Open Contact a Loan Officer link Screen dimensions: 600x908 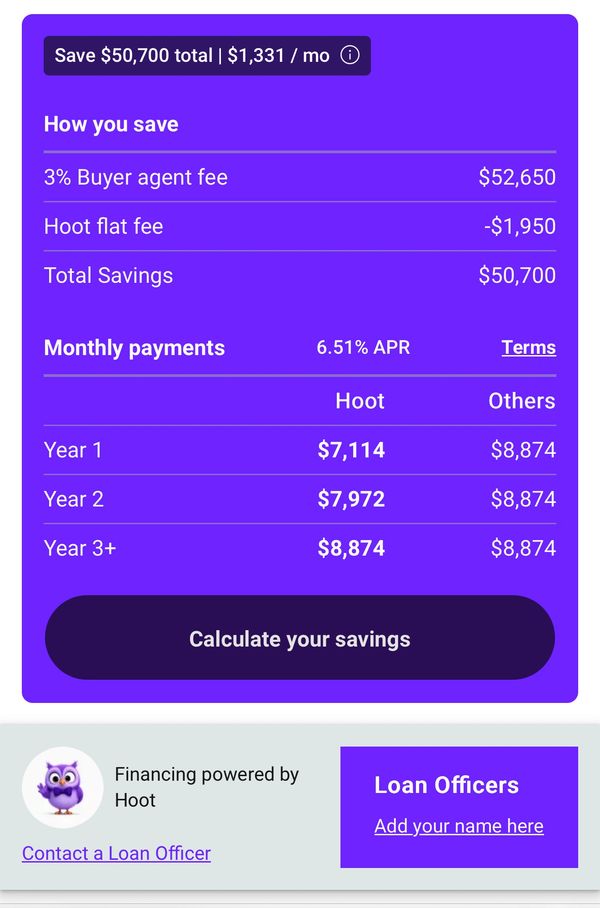click(x=116, y=853)
